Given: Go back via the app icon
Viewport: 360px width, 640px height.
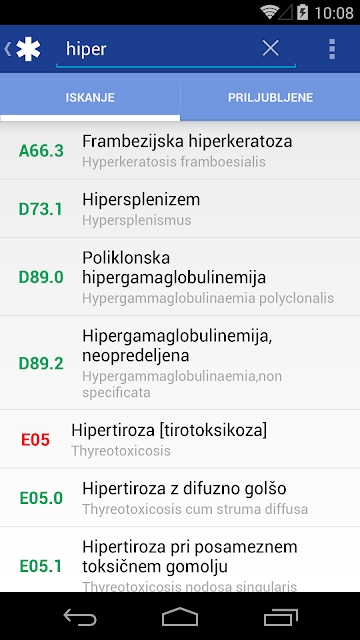Looking at the screenshot, I should tap(24, 49).
